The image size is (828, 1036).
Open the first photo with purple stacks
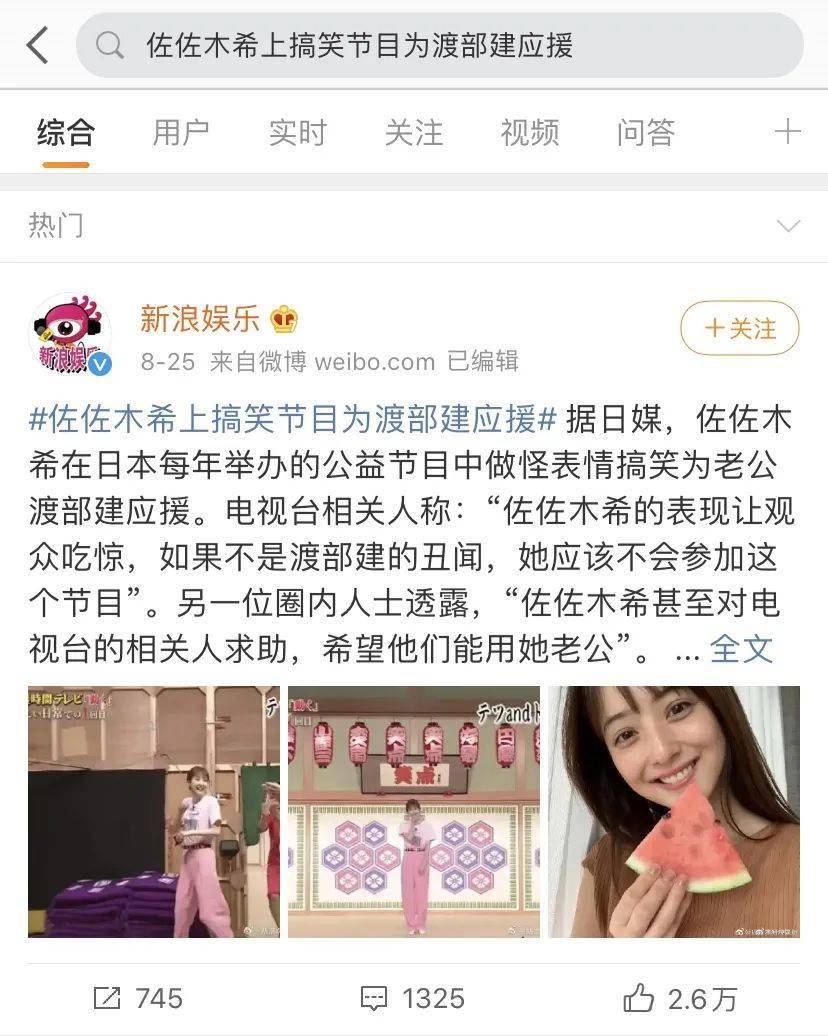tap(154, 811)
